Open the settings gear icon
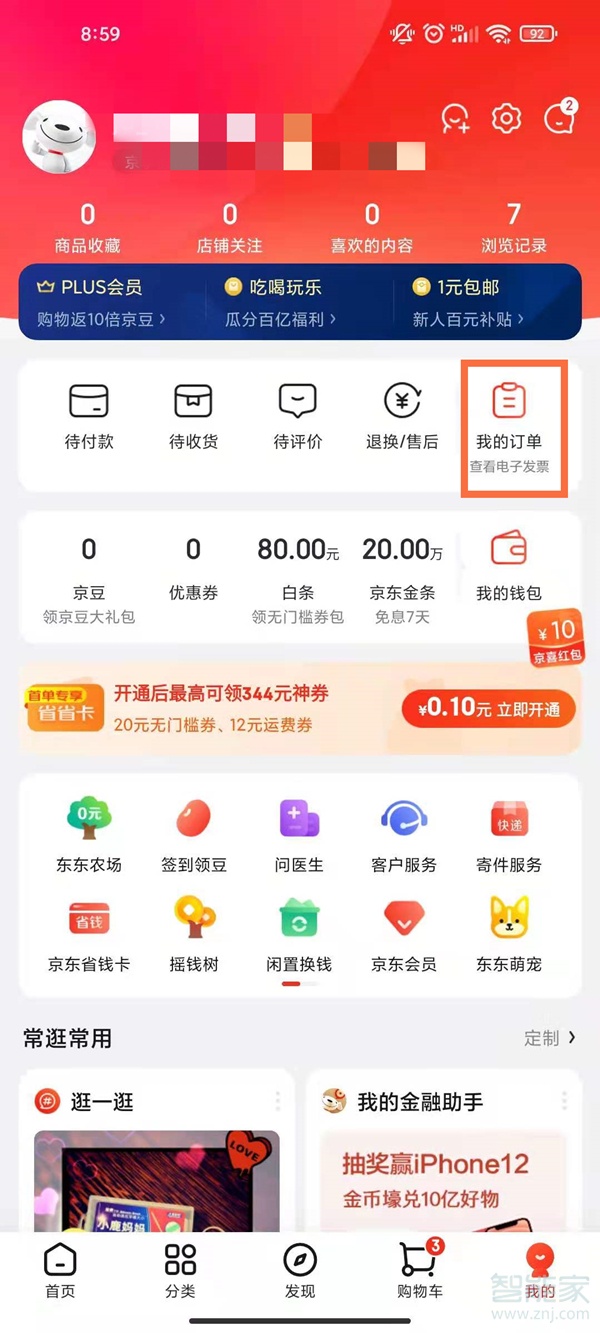The width and height of the screenshot is (600, 1333). pos(507,119)
